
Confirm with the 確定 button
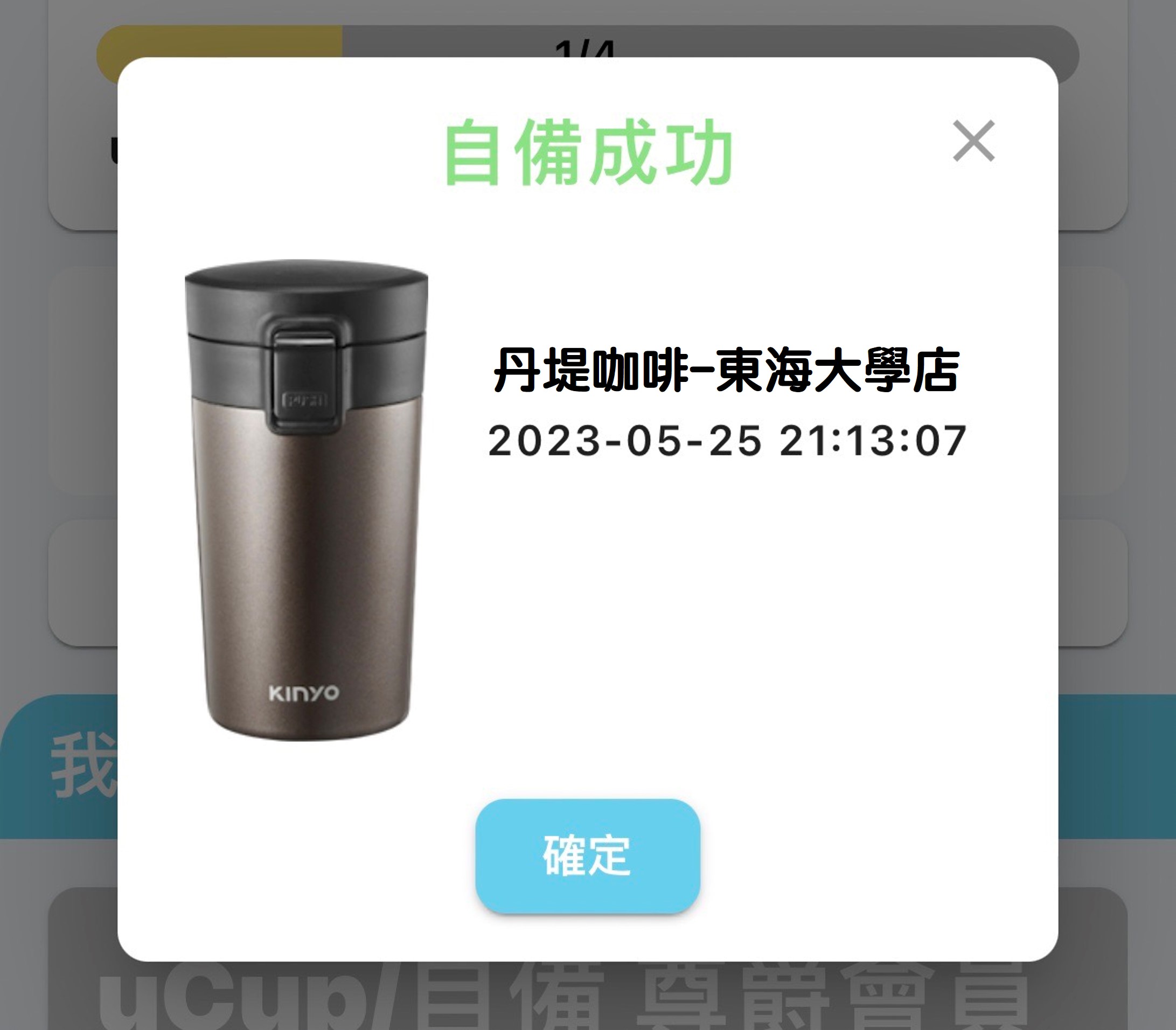click(587, 855)
